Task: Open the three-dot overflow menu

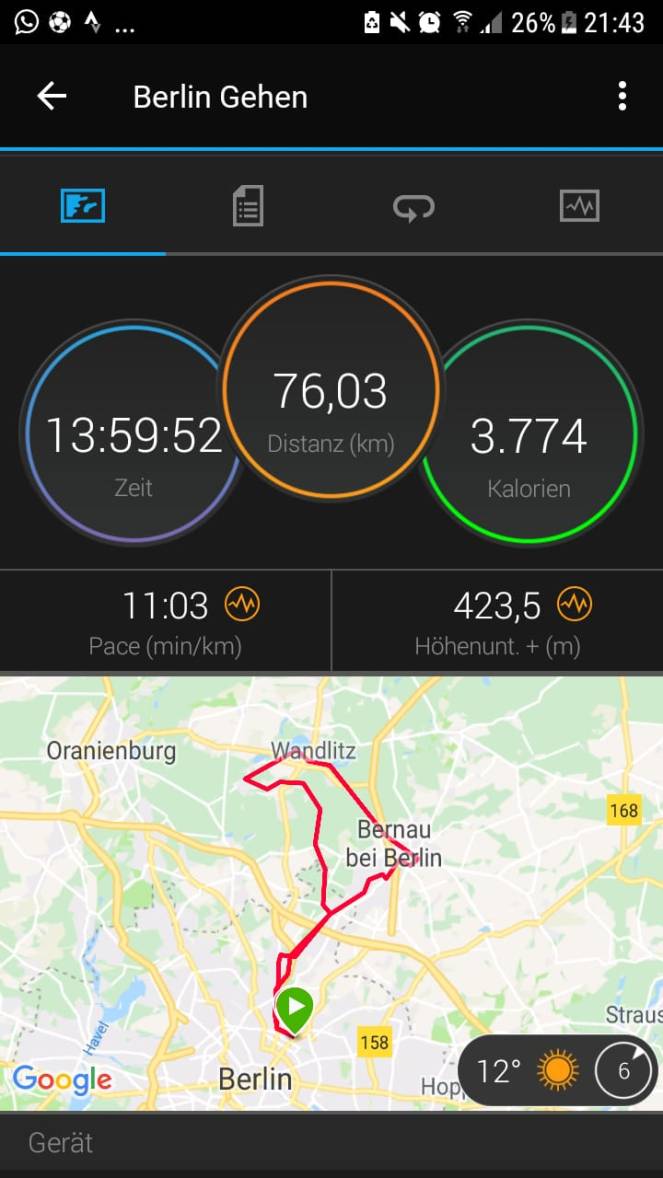Action: pyautogui.click(x=622, y=96)
